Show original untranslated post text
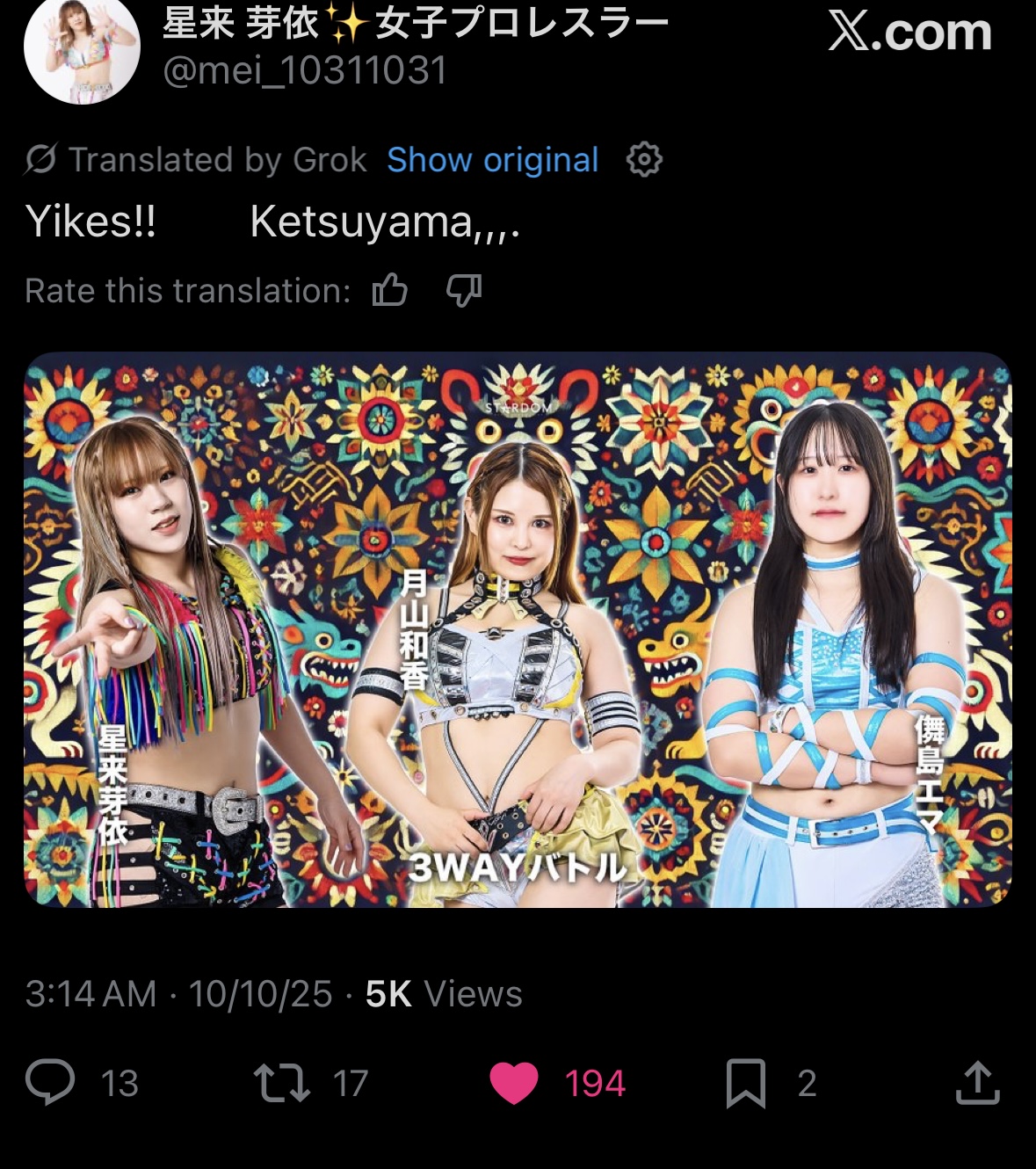The width and height of the screenshot is (1036, 1169). pyautogui.click(x=492, y=160)
